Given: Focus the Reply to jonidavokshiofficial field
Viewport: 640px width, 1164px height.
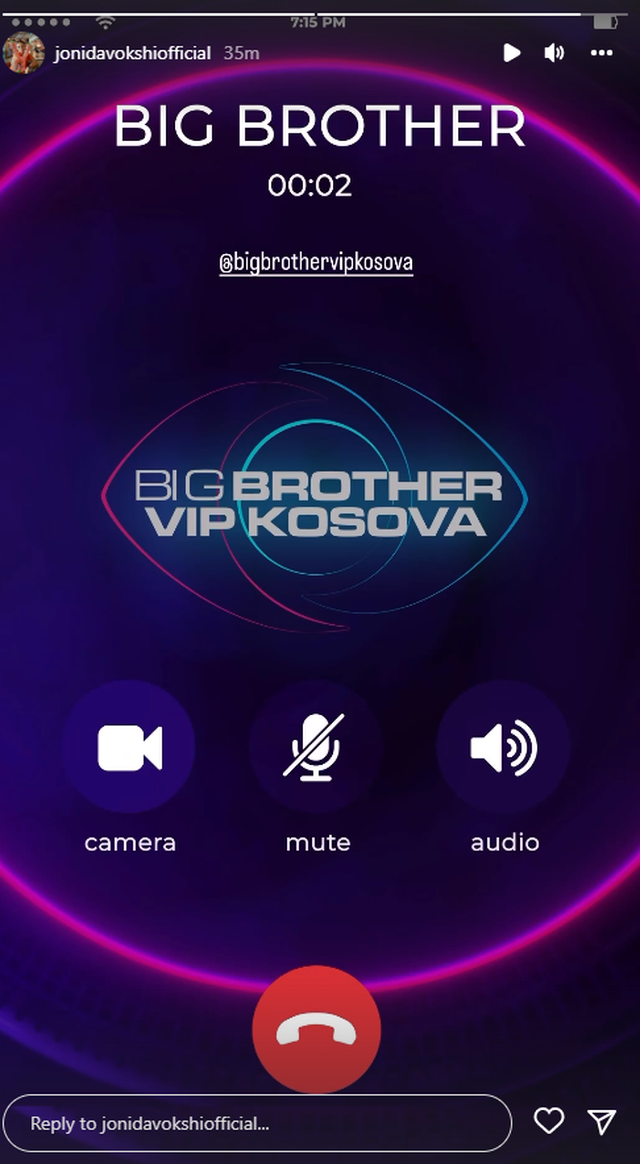Looking at the screenshot, I should tap(256, 1123).
